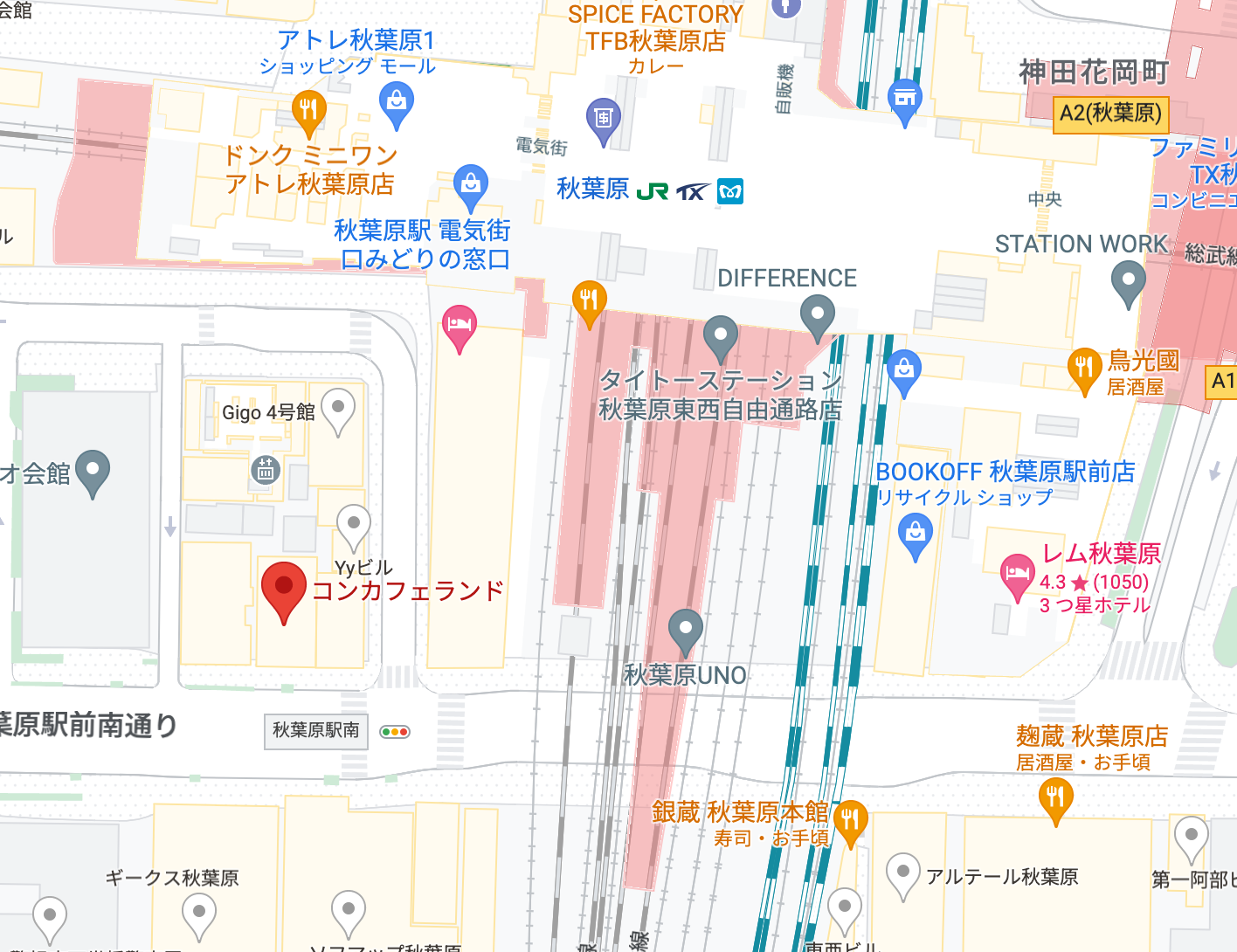Select the Gigo 4号館 pin
Screen dimensions: 1237x952
338,408
